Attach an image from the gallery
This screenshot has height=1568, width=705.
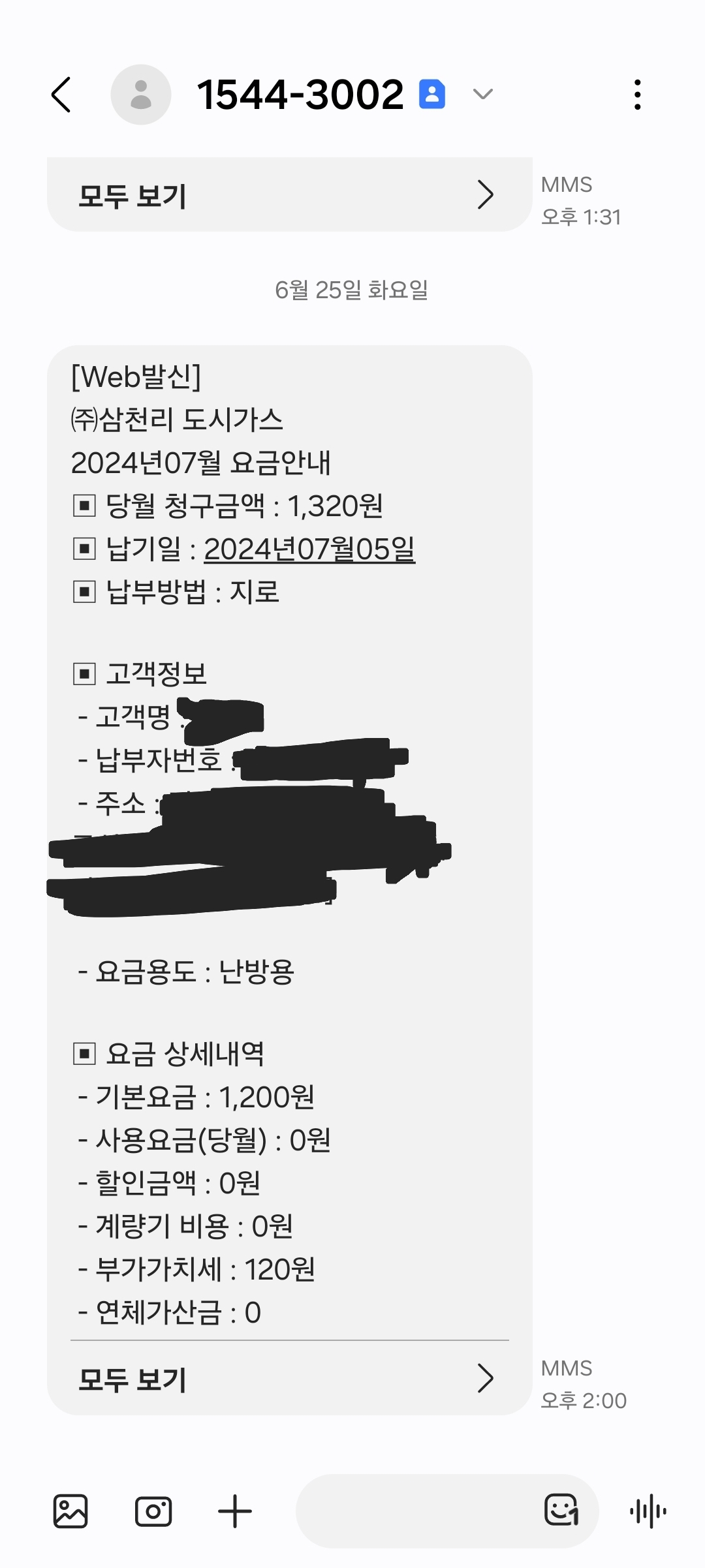70,1511
